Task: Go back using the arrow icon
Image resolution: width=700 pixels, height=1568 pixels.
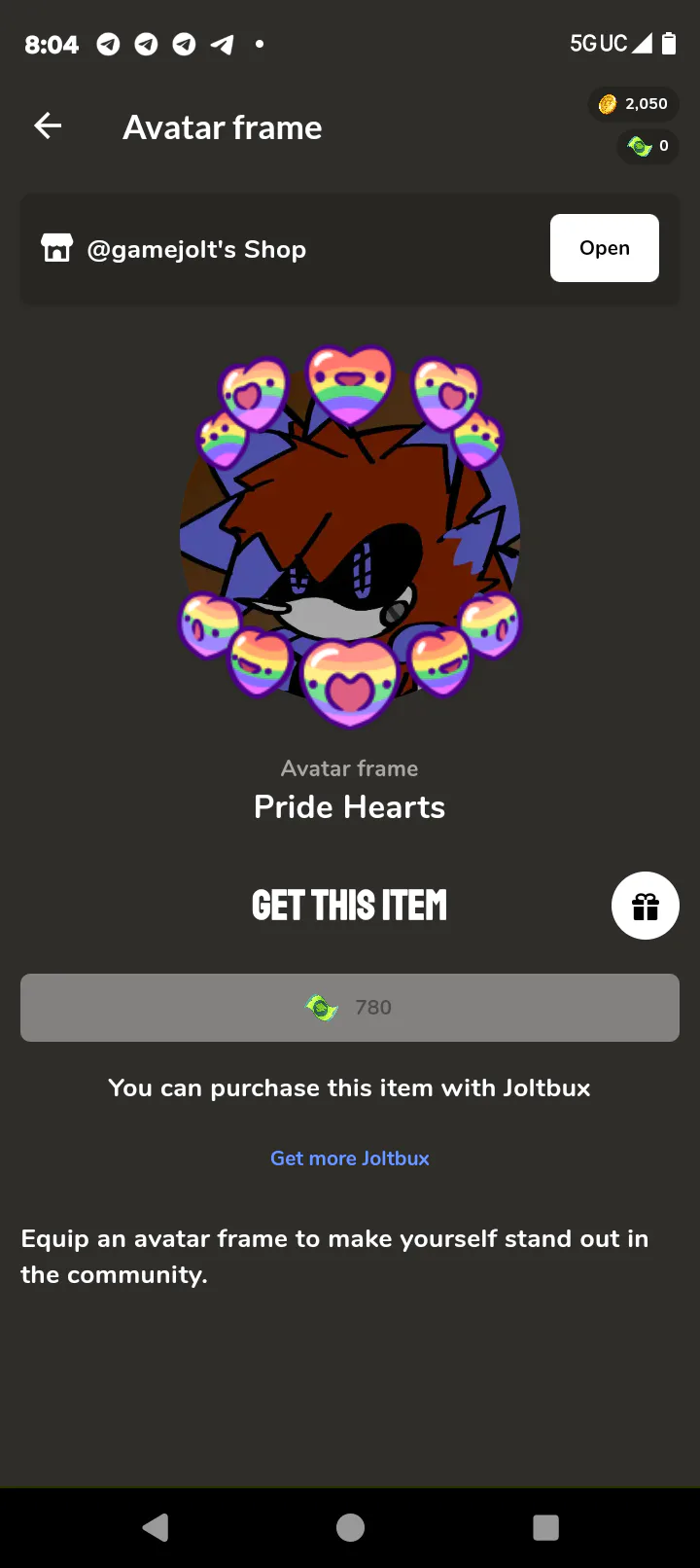Action: pos(48,125)
